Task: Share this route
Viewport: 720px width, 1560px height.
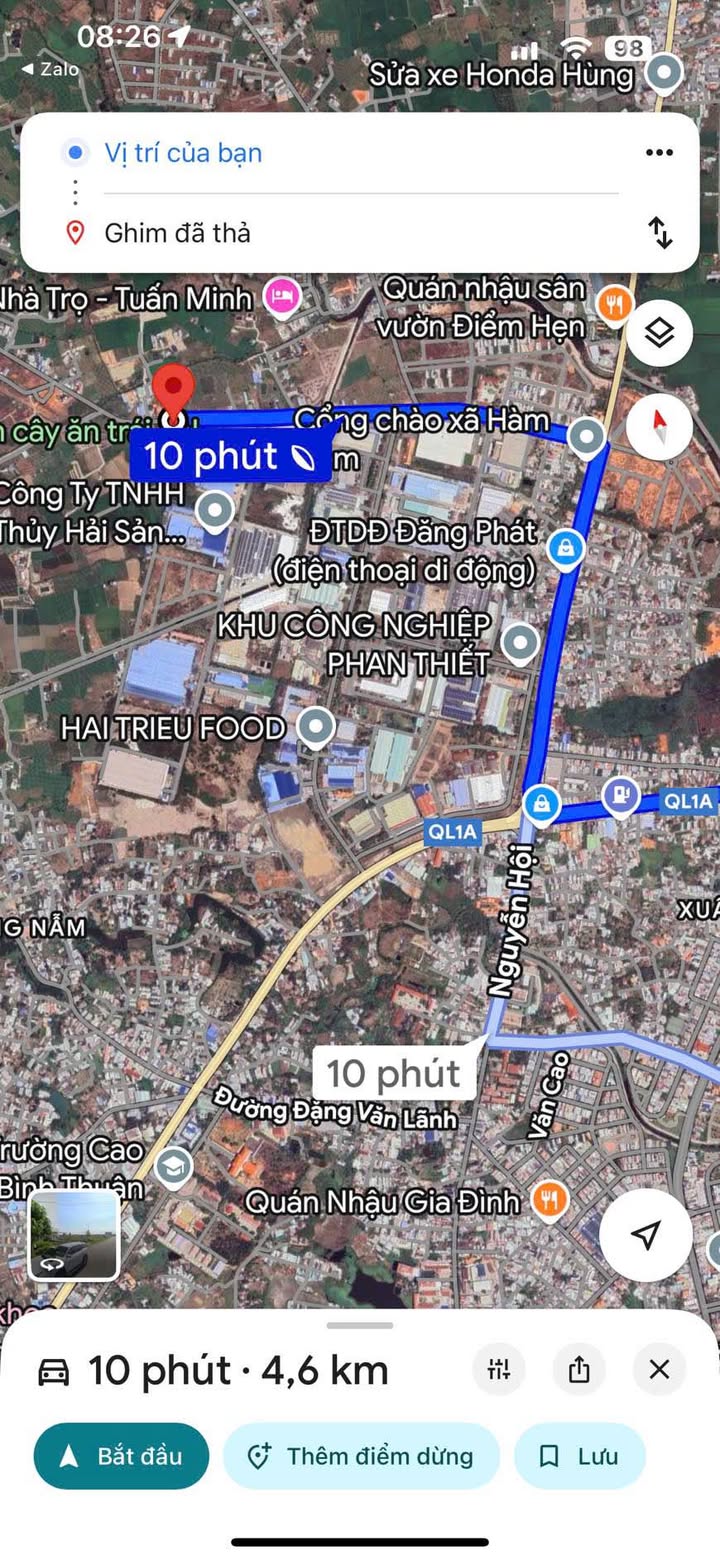Action: 579,1369
